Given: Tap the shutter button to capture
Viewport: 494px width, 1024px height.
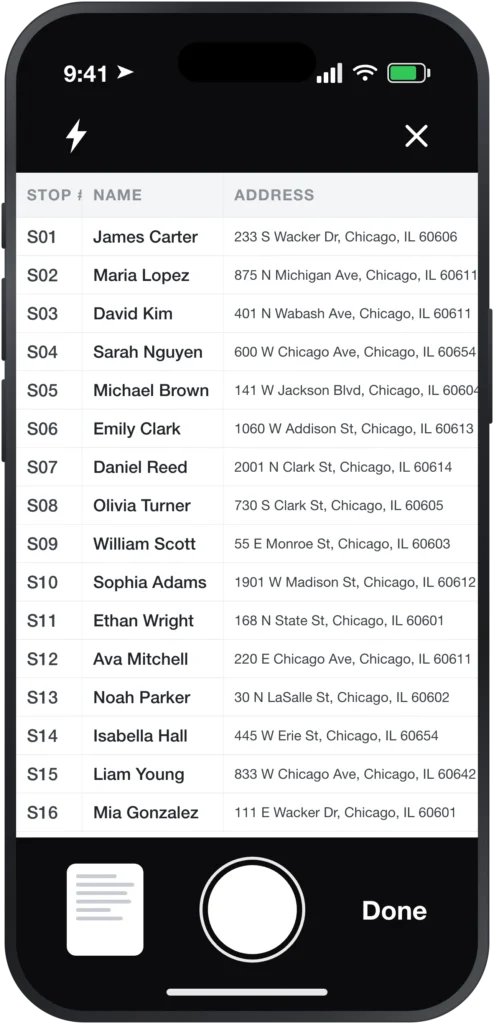Looking at the screenshot, I should pyautogui.click(x=252, y=910).
